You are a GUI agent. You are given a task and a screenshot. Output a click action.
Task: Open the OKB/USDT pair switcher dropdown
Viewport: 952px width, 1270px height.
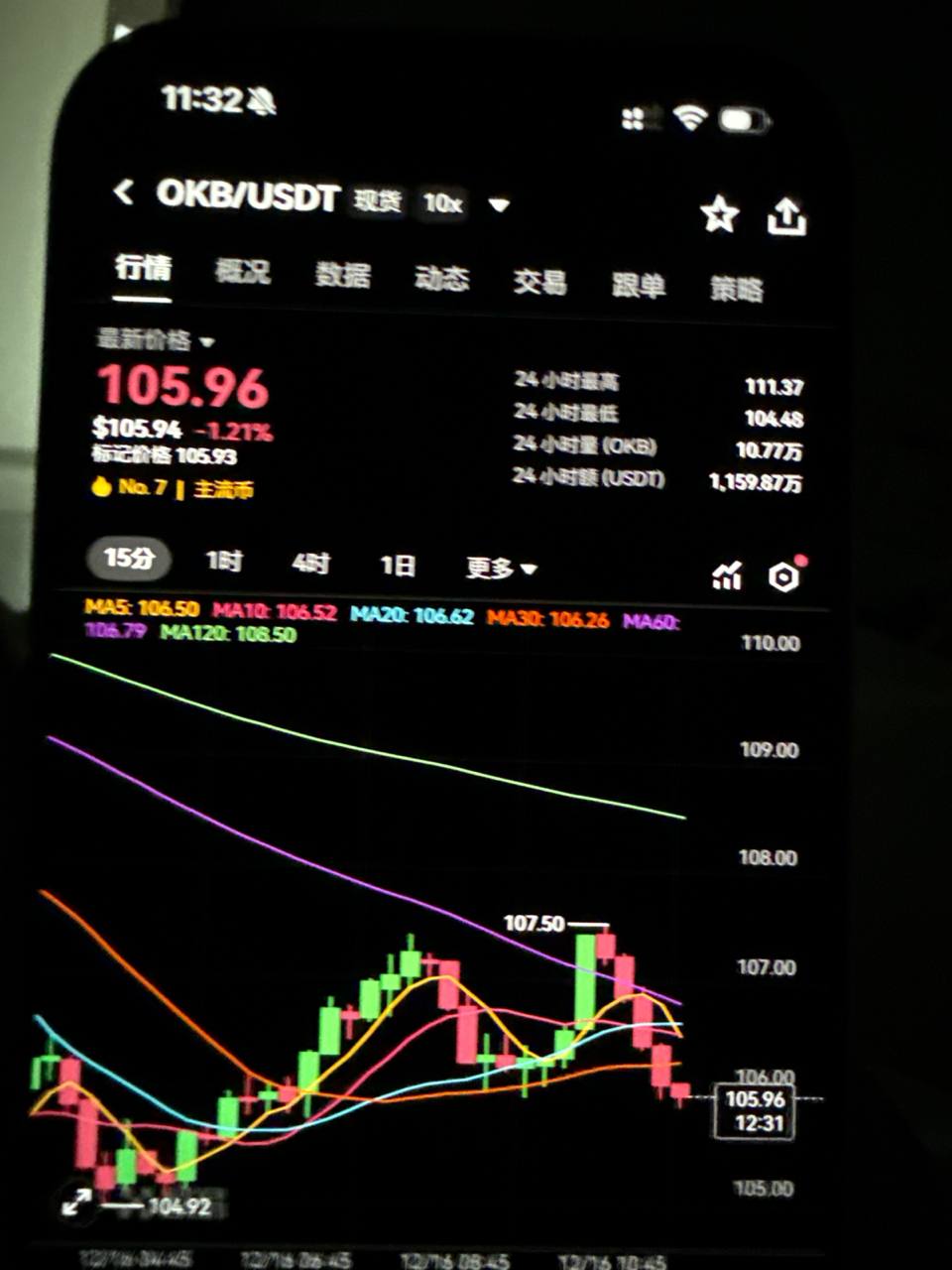[x=499, y=205]
